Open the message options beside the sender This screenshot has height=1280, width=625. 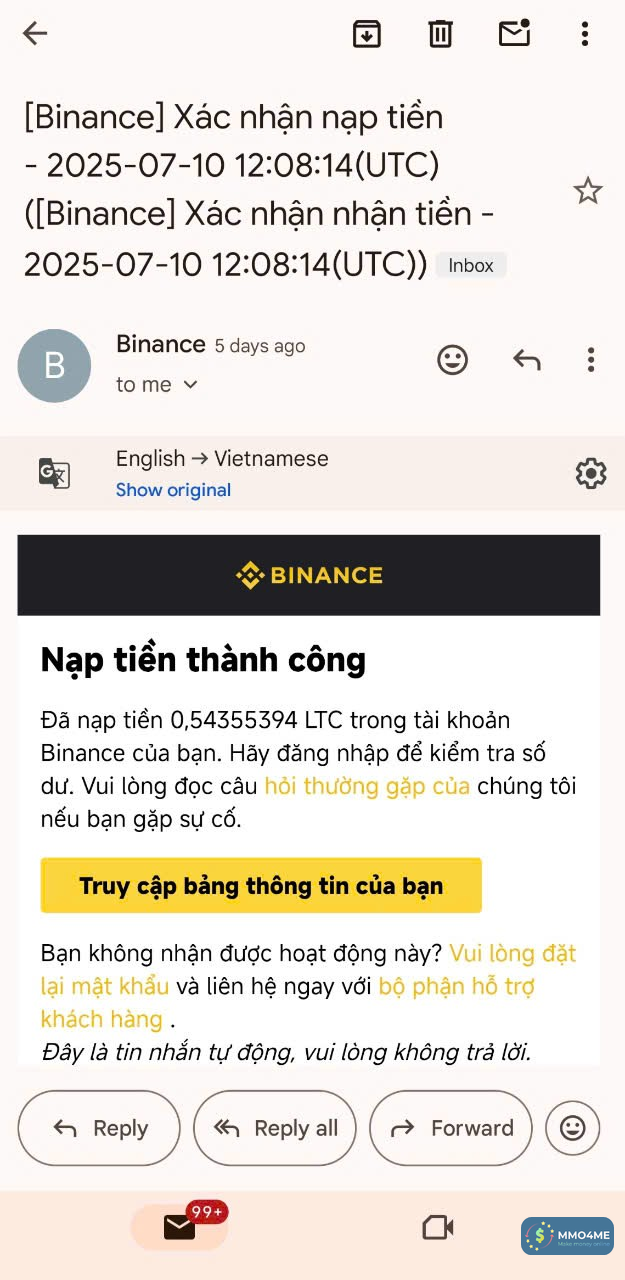pos(591,360)
